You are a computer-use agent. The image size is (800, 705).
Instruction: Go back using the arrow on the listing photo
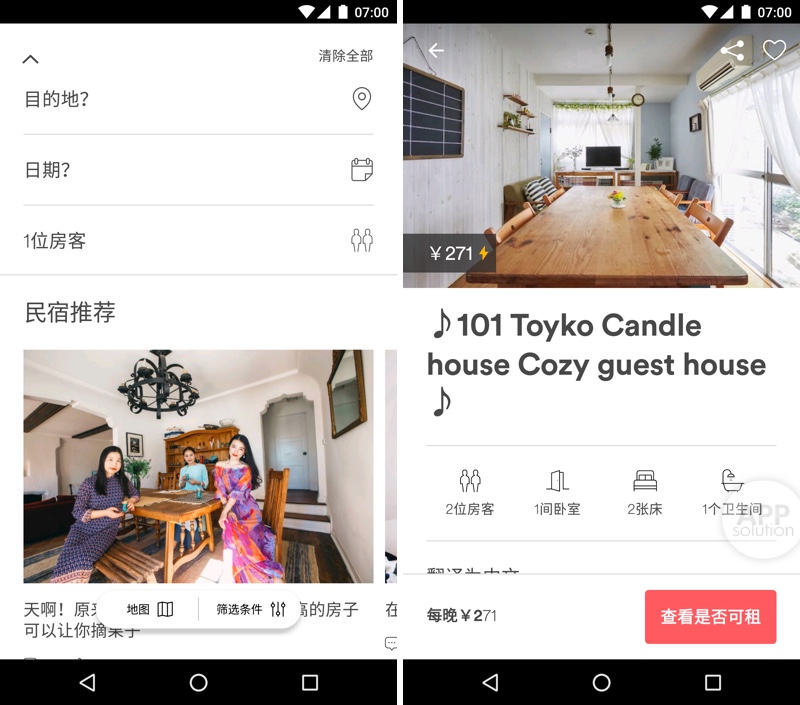point(436,51)
